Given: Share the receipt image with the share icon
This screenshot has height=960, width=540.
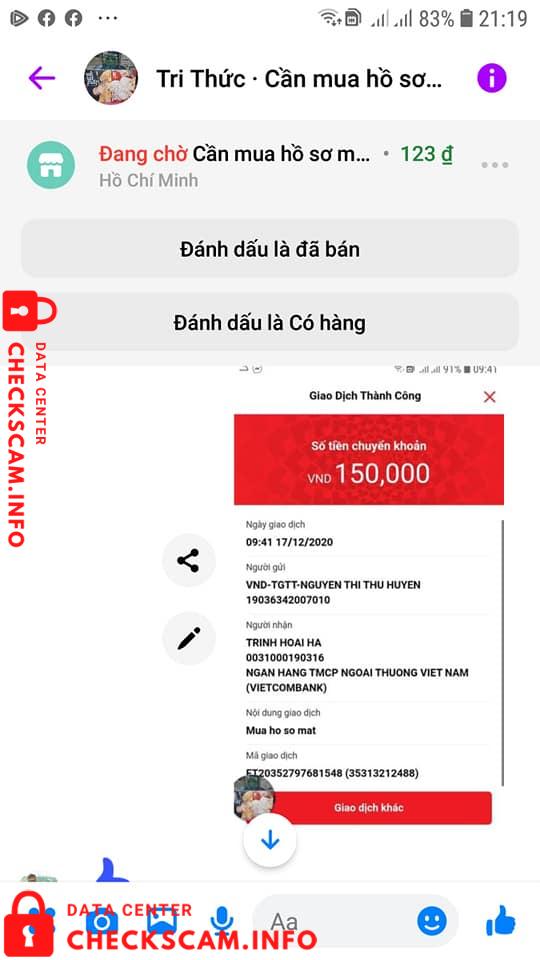Looking at the screenshot, I should [189, 560].
